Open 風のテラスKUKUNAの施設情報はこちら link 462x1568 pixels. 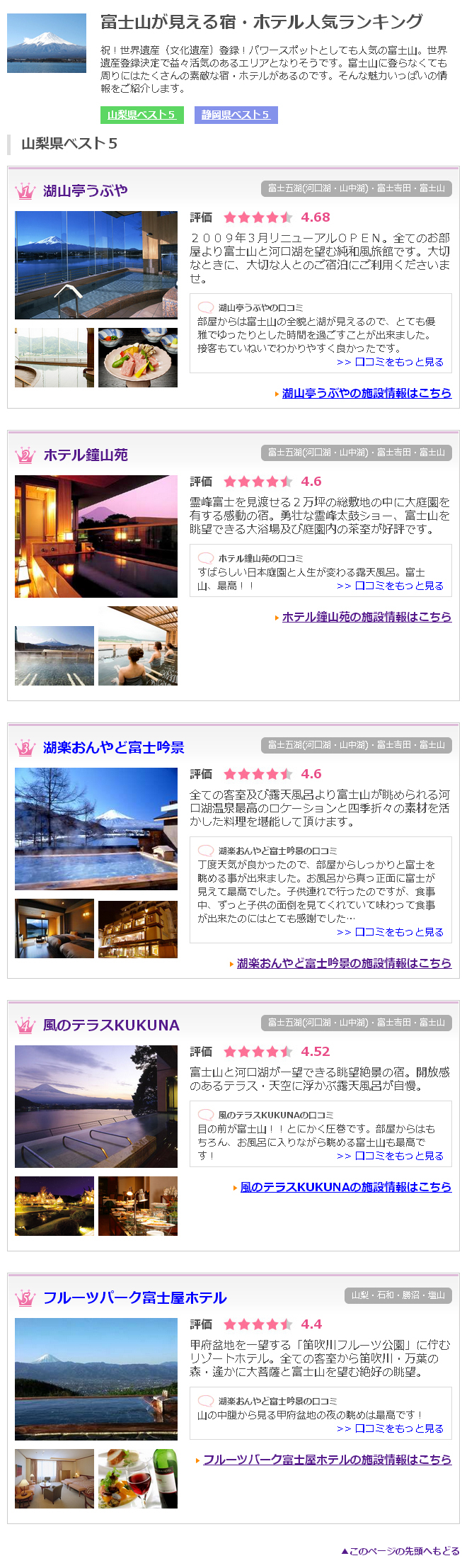(x=346, y=1187)
